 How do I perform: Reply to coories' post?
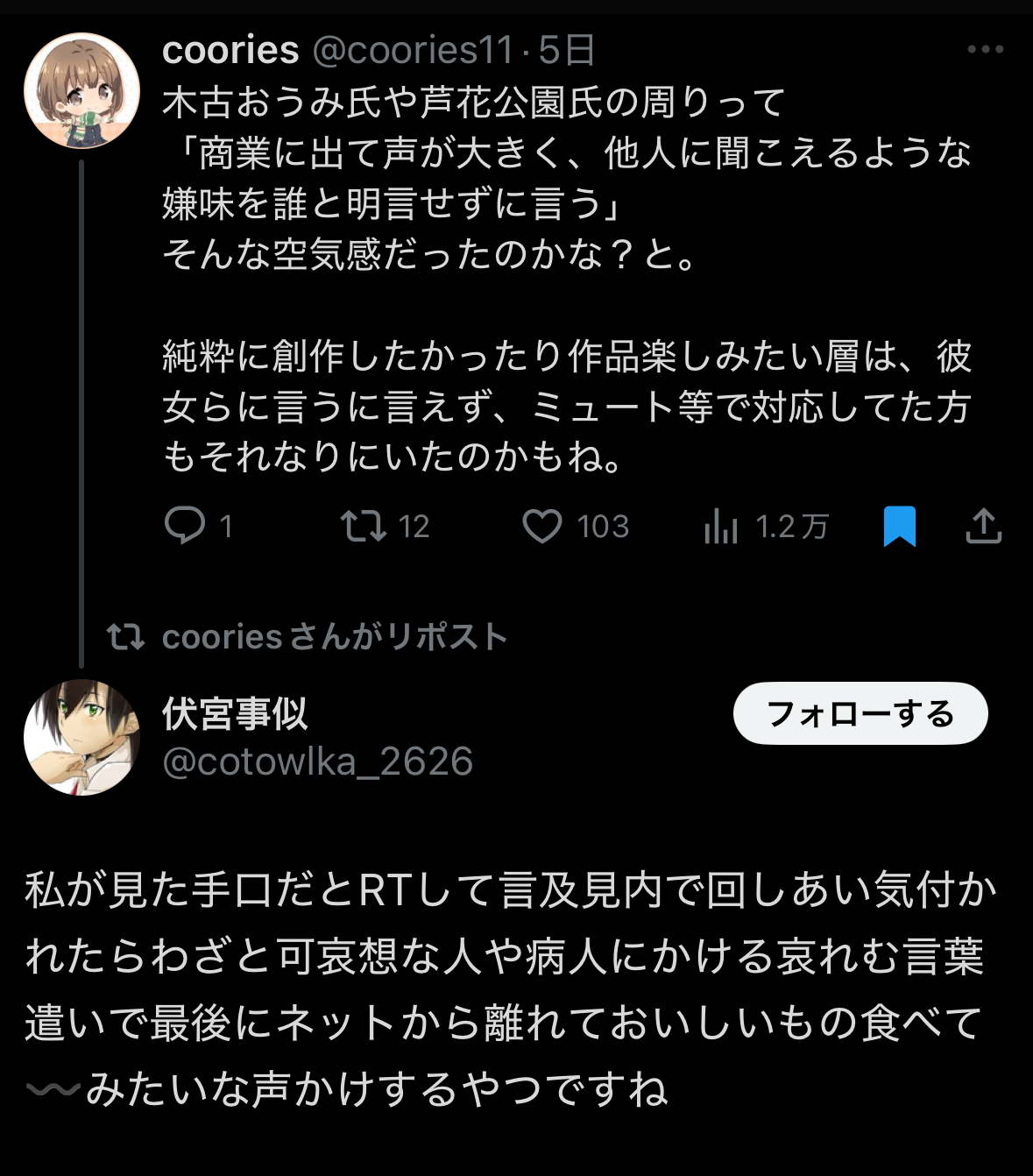click(x=185, y=526)
